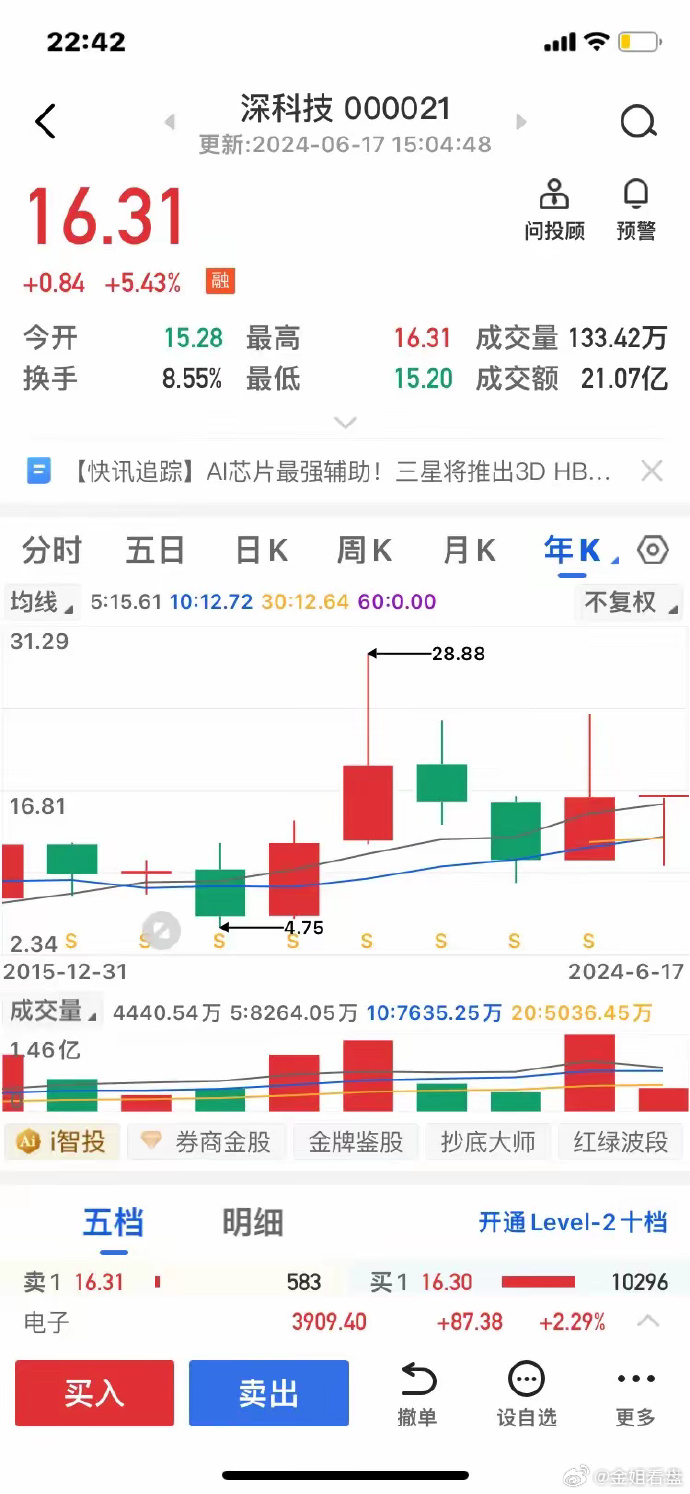
Task: Select the 抄底大师 chip
Action: coord(488,1141)
